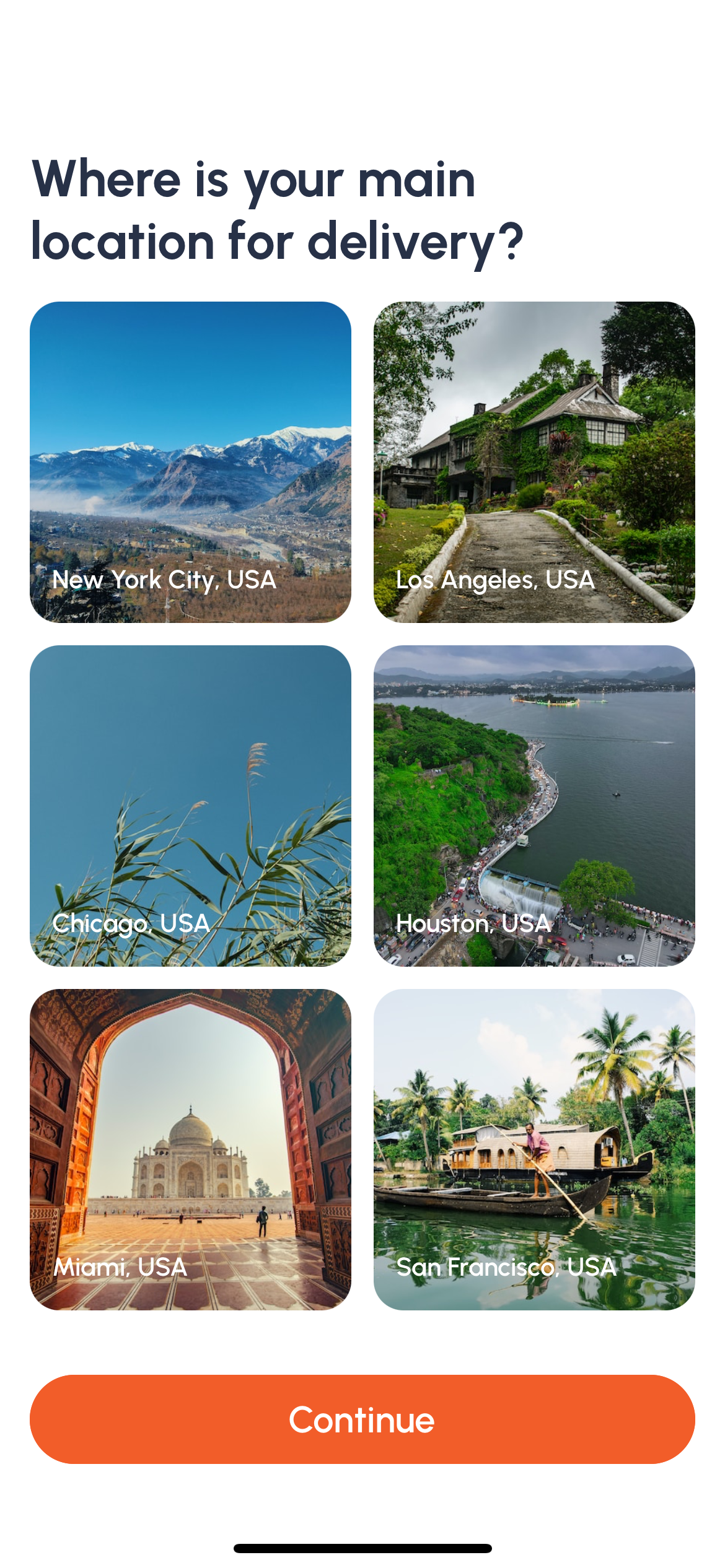Viewport: 725px width, 1568px height.
Task: Tap the San Francisco, USA card
Action: 534,1149
